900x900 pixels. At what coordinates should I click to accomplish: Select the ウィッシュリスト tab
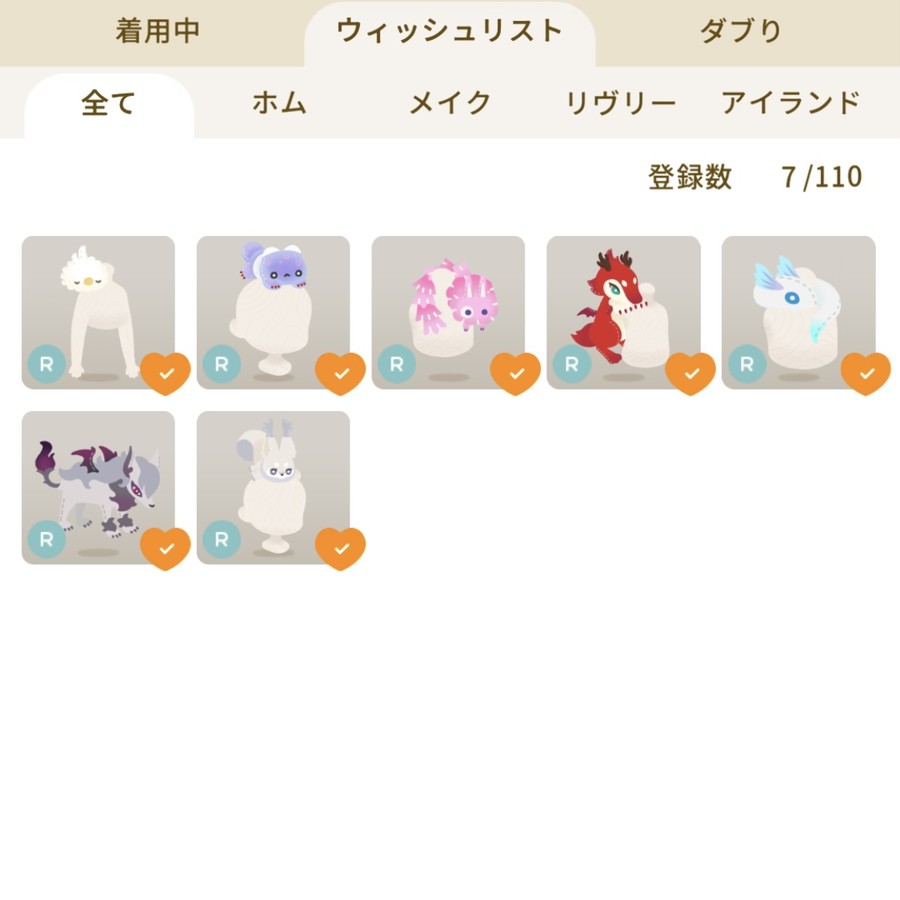[x=450, y=31]
